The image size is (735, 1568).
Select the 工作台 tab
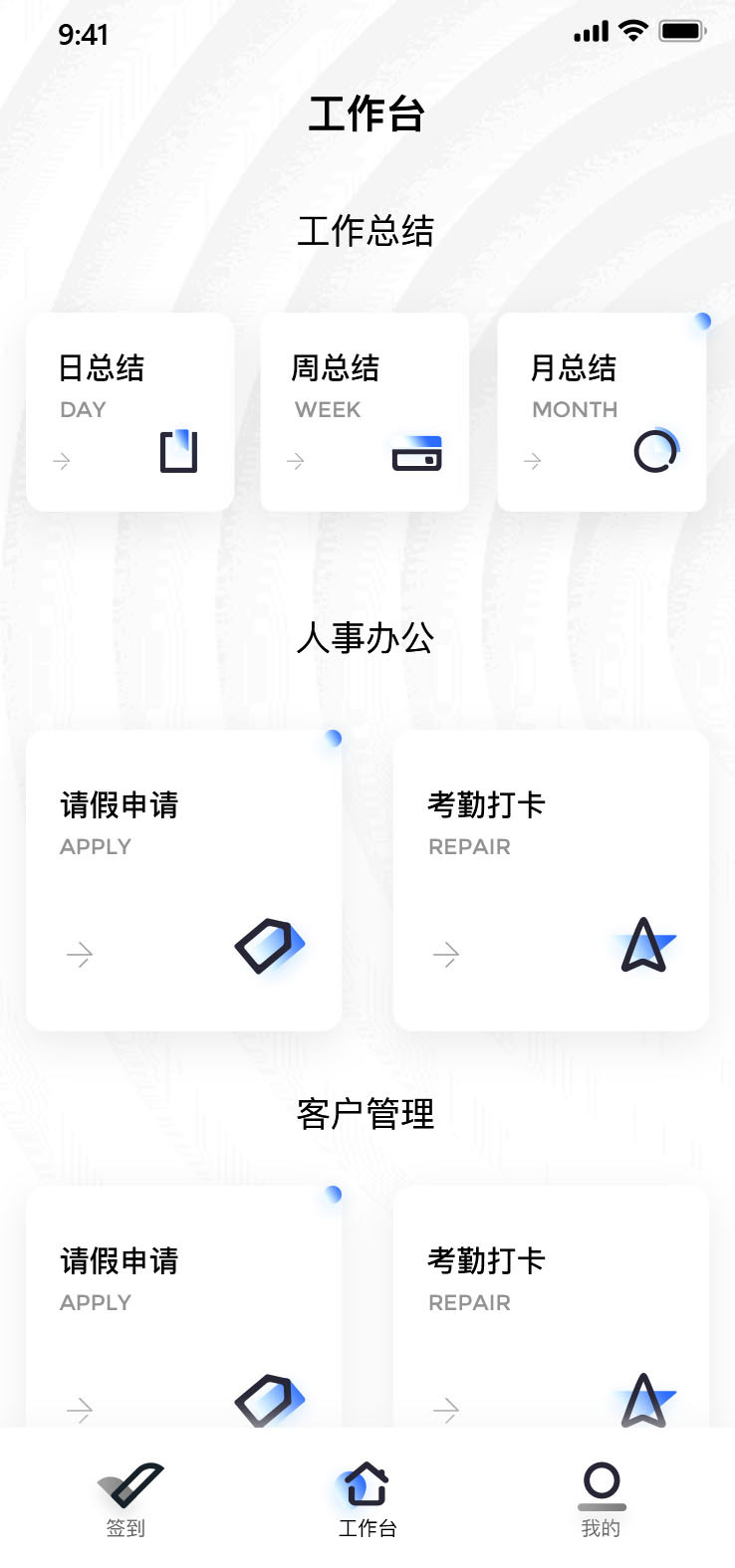coord(367,1499)
